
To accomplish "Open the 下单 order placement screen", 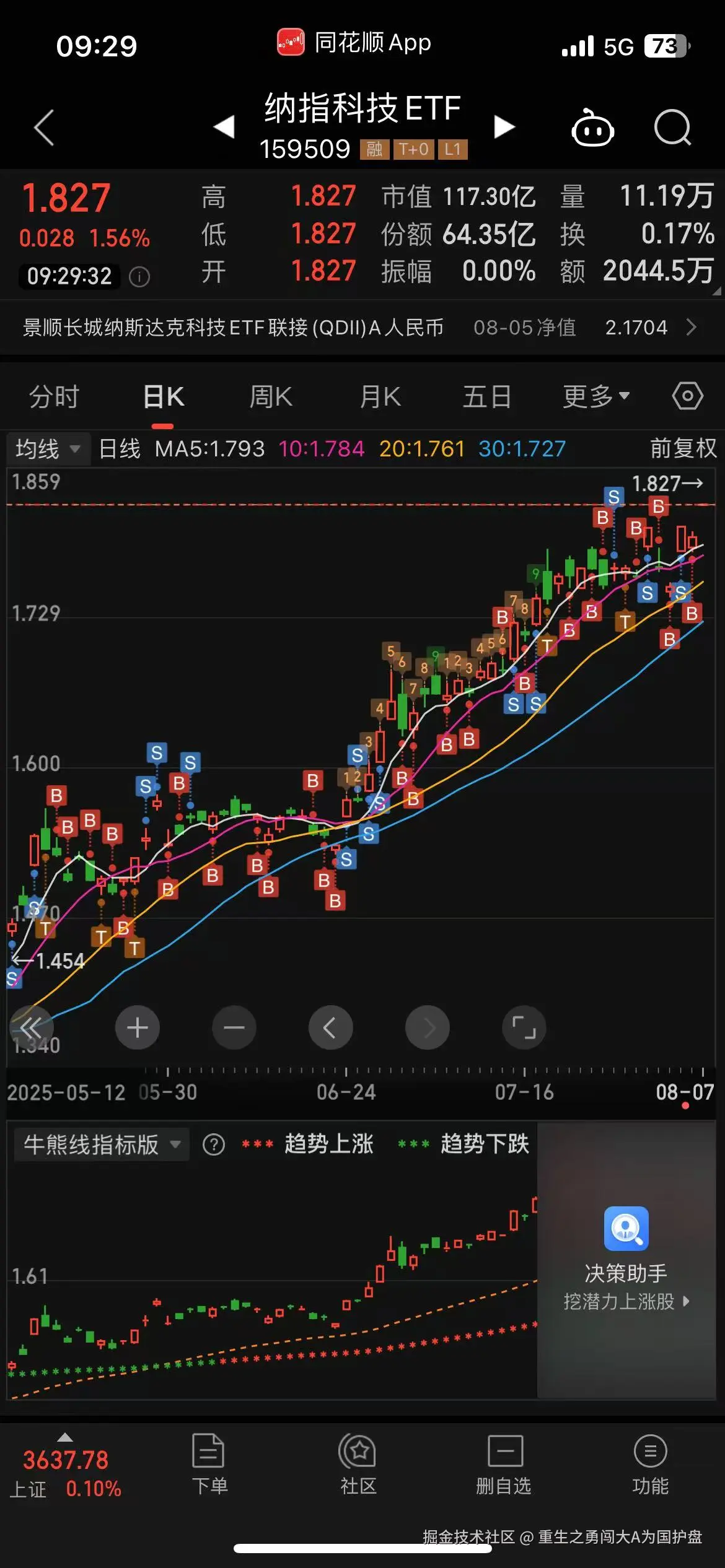I will click(x=210, y=1468).
